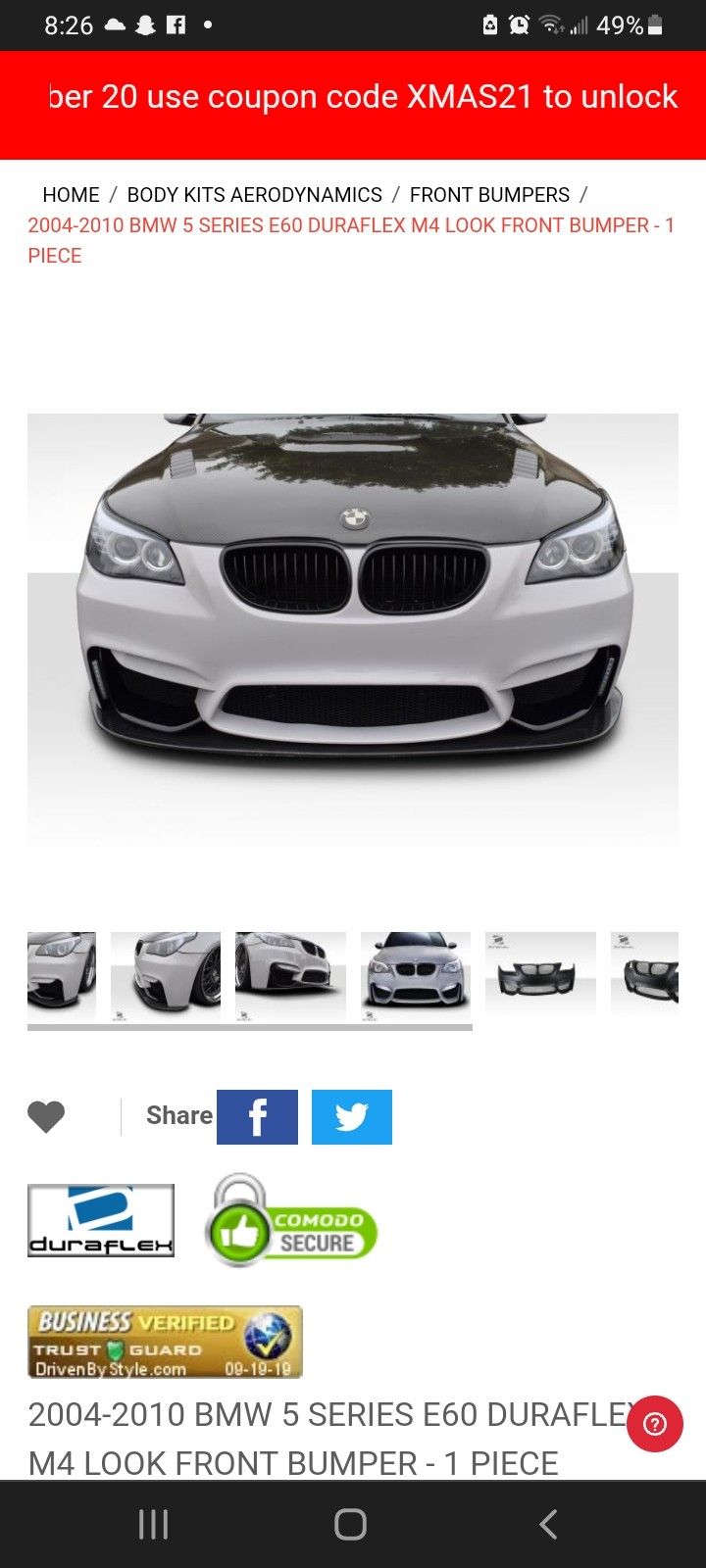Share product on Twitter
This screenshot has height=1568, width=706.
coord(352,1117)
